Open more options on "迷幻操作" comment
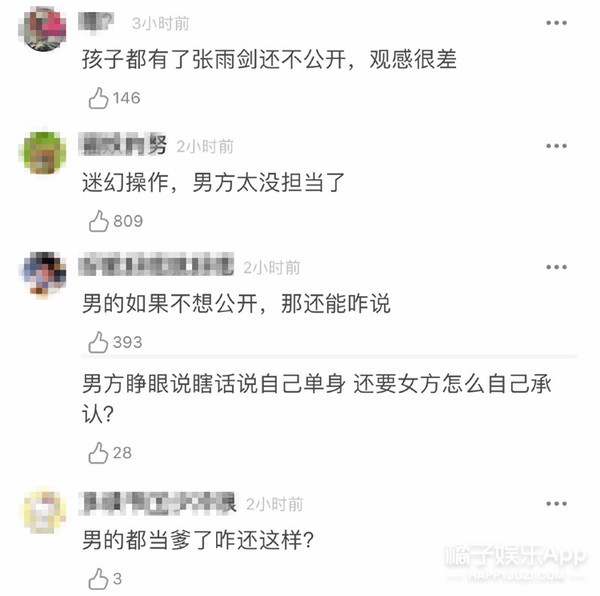The height and width of the screenshot is (596, 600). click(557, 146)
